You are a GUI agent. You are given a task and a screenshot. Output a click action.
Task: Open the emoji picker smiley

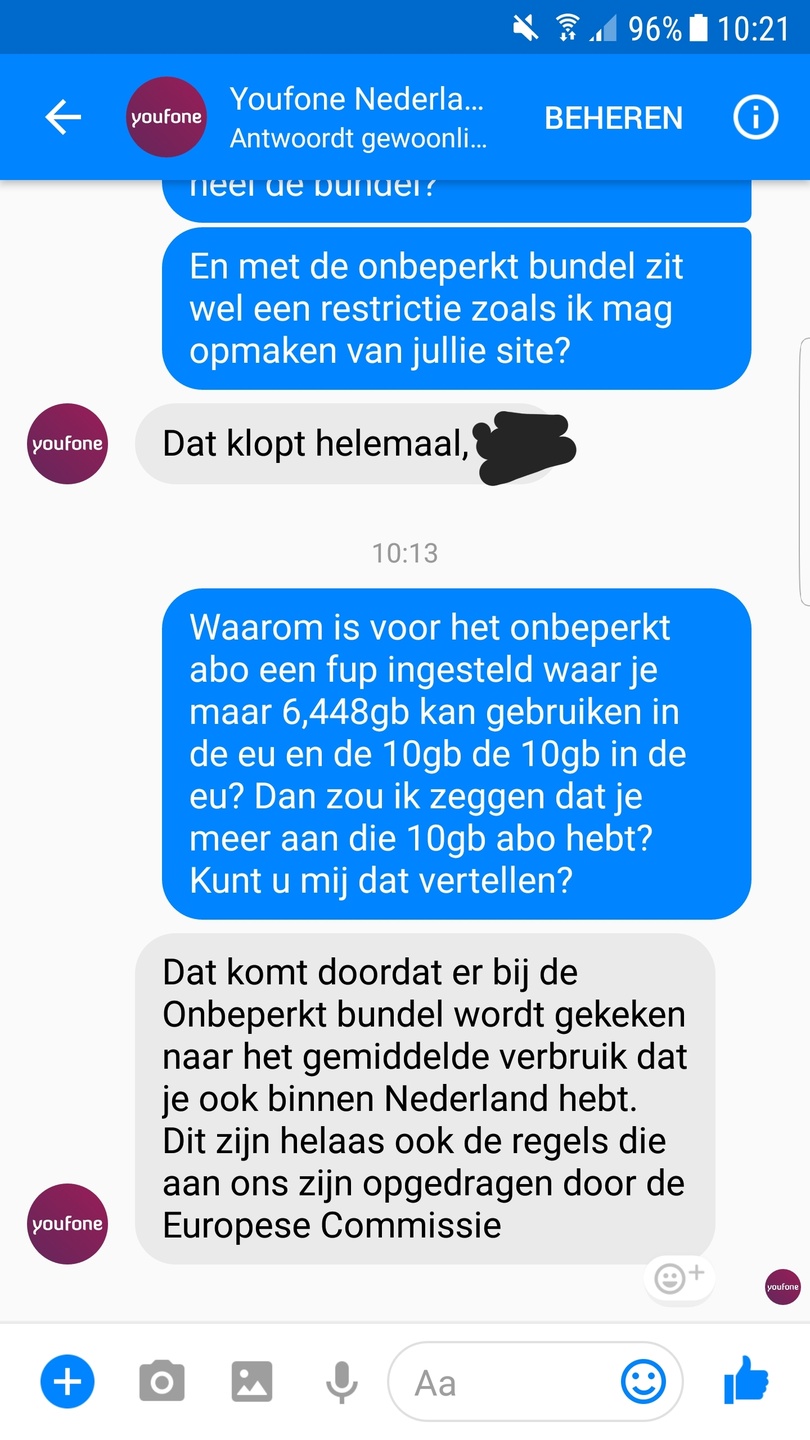643,1383
